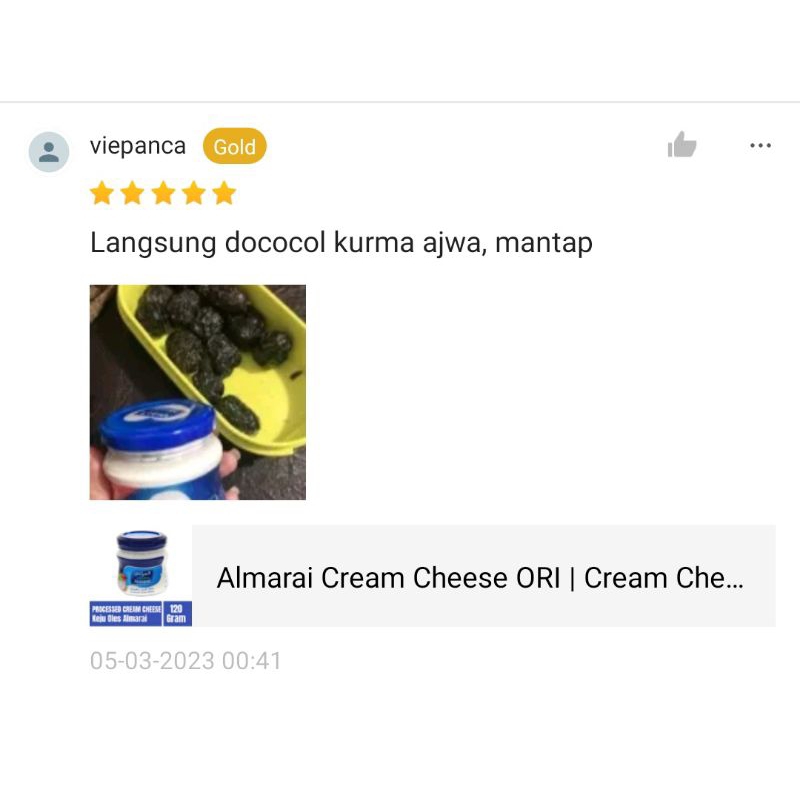
Task: Open the Almarai Cream Cheese ORI product
Action: (x=482, y=577)
